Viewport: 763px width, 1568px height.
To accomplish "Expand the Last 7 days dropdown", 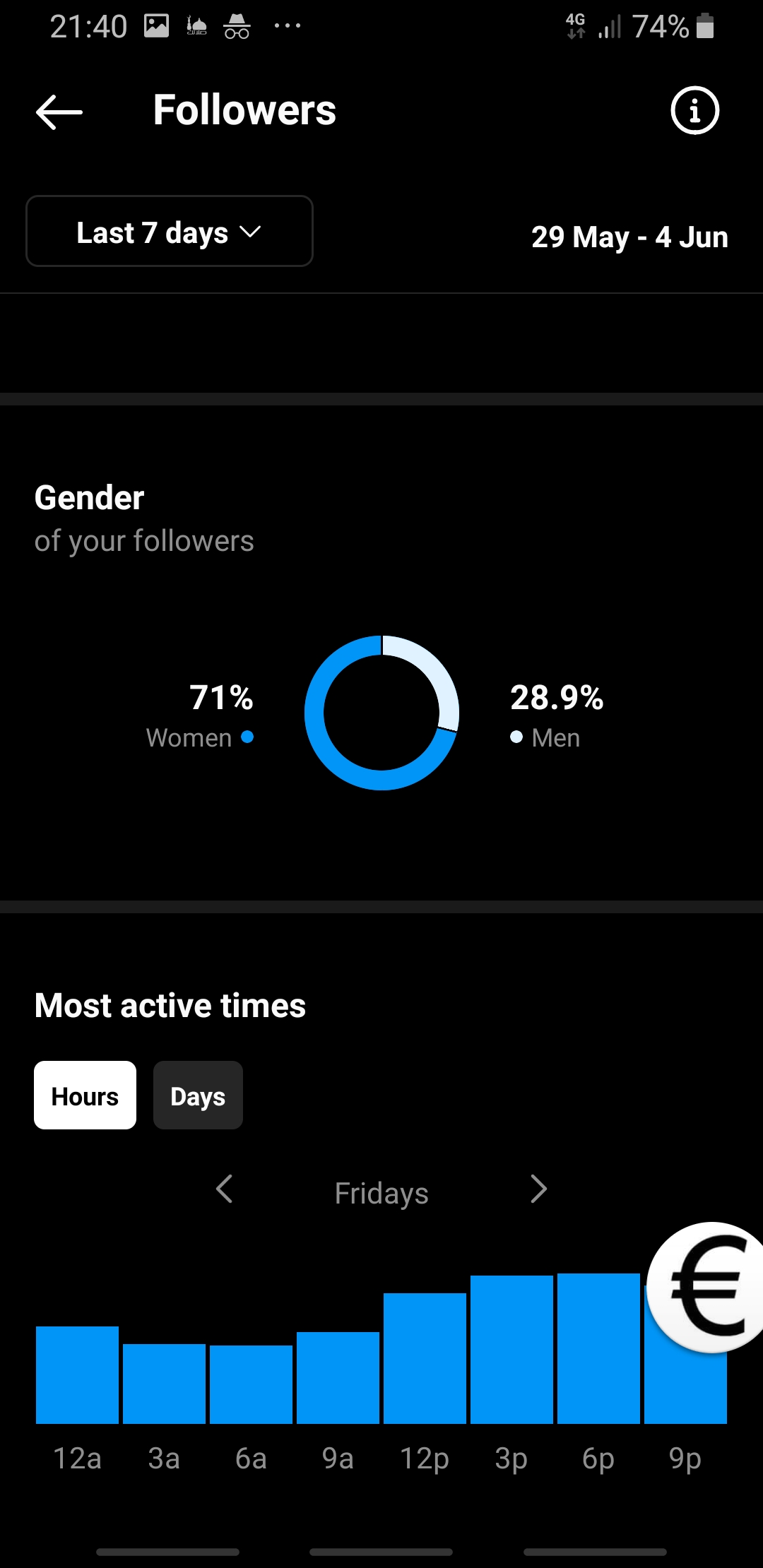I will point(170,231).
